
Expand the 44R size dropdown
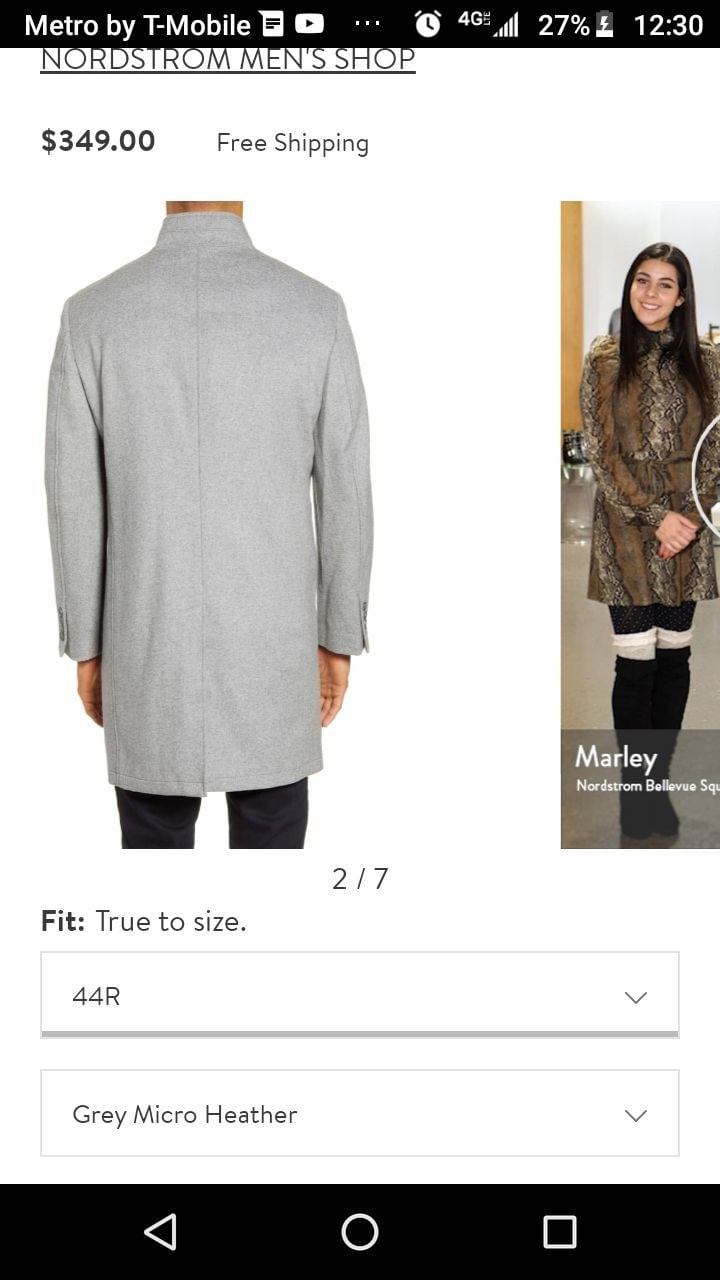360,995
